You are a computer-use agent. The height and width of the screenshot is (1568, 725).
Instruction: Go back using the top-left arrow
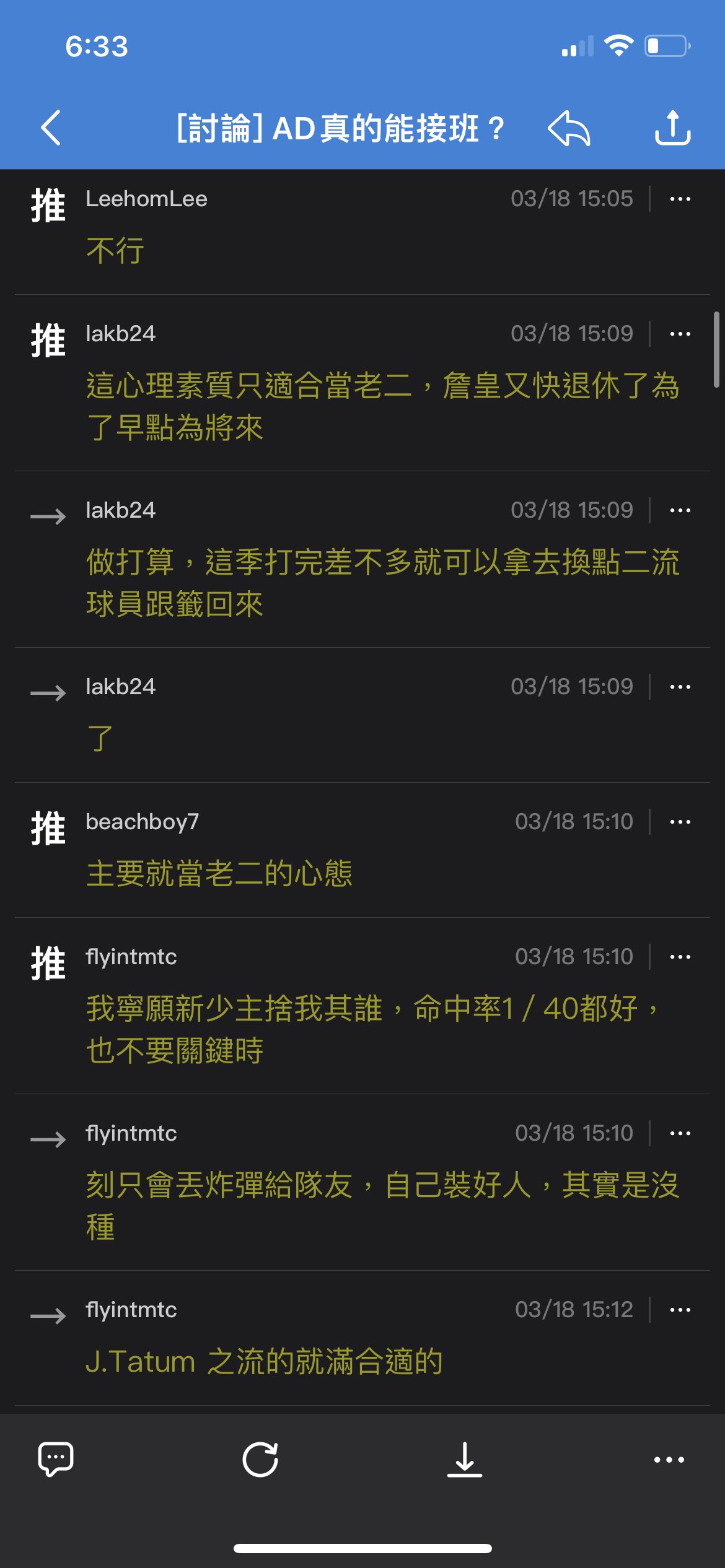(51, 128)
